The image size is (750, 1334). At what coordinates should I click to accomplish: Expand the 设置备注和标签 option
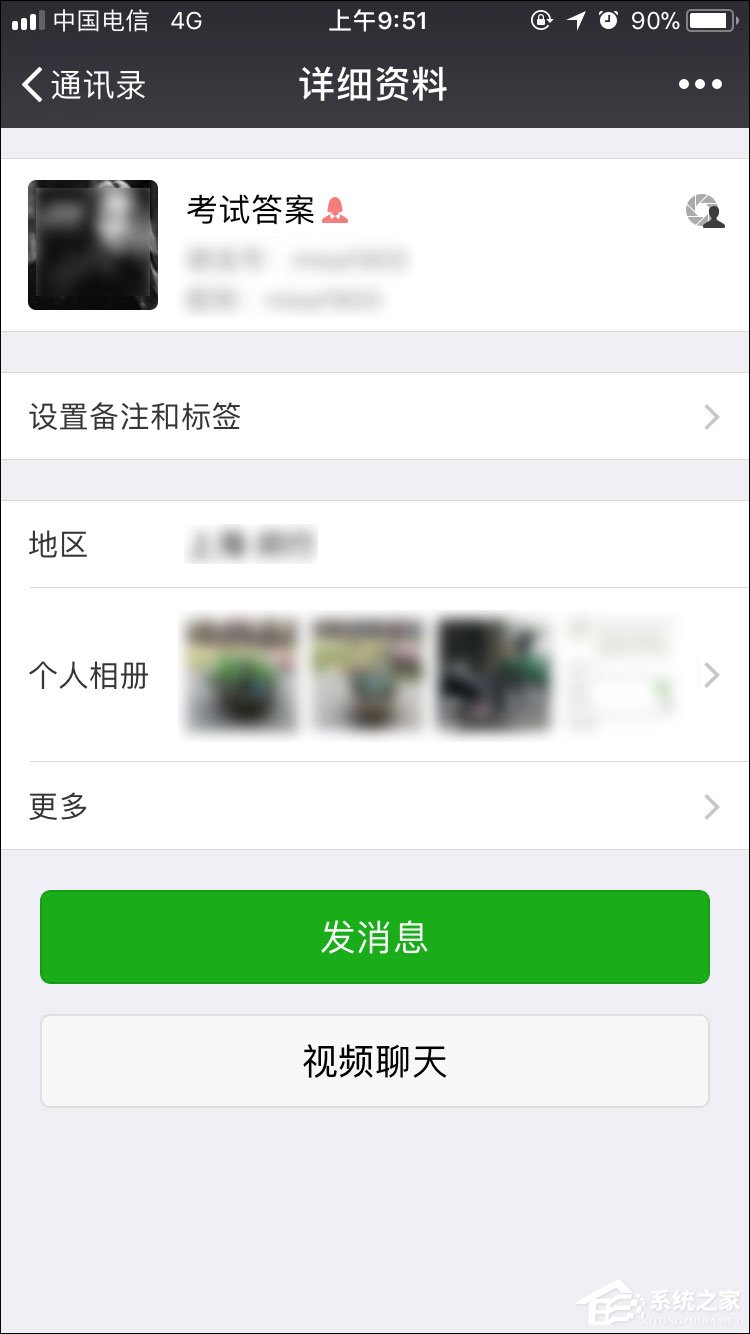click(x=375, y=417)
